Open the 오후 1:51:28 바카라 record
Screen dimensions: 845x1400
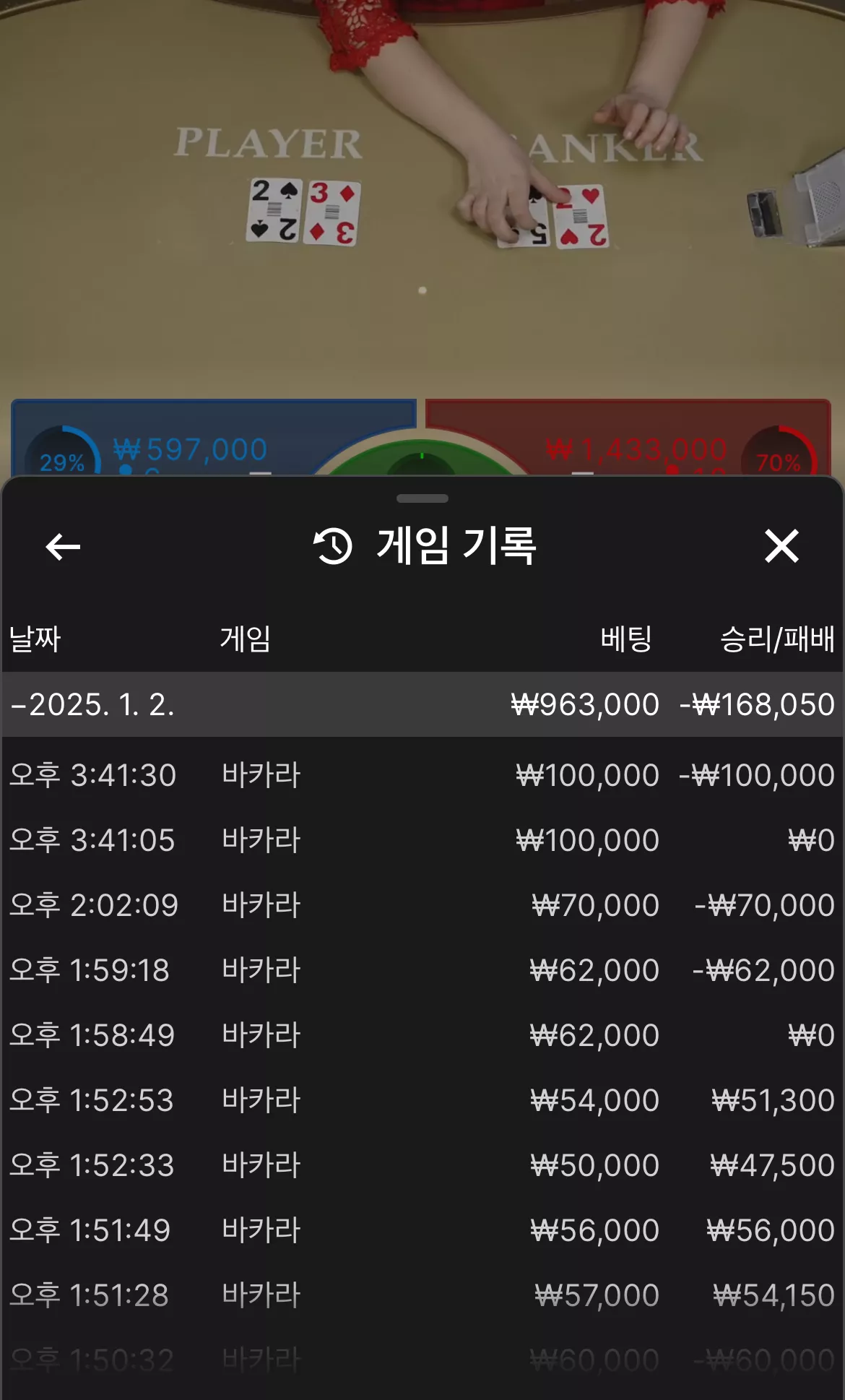click(422, 1295)
